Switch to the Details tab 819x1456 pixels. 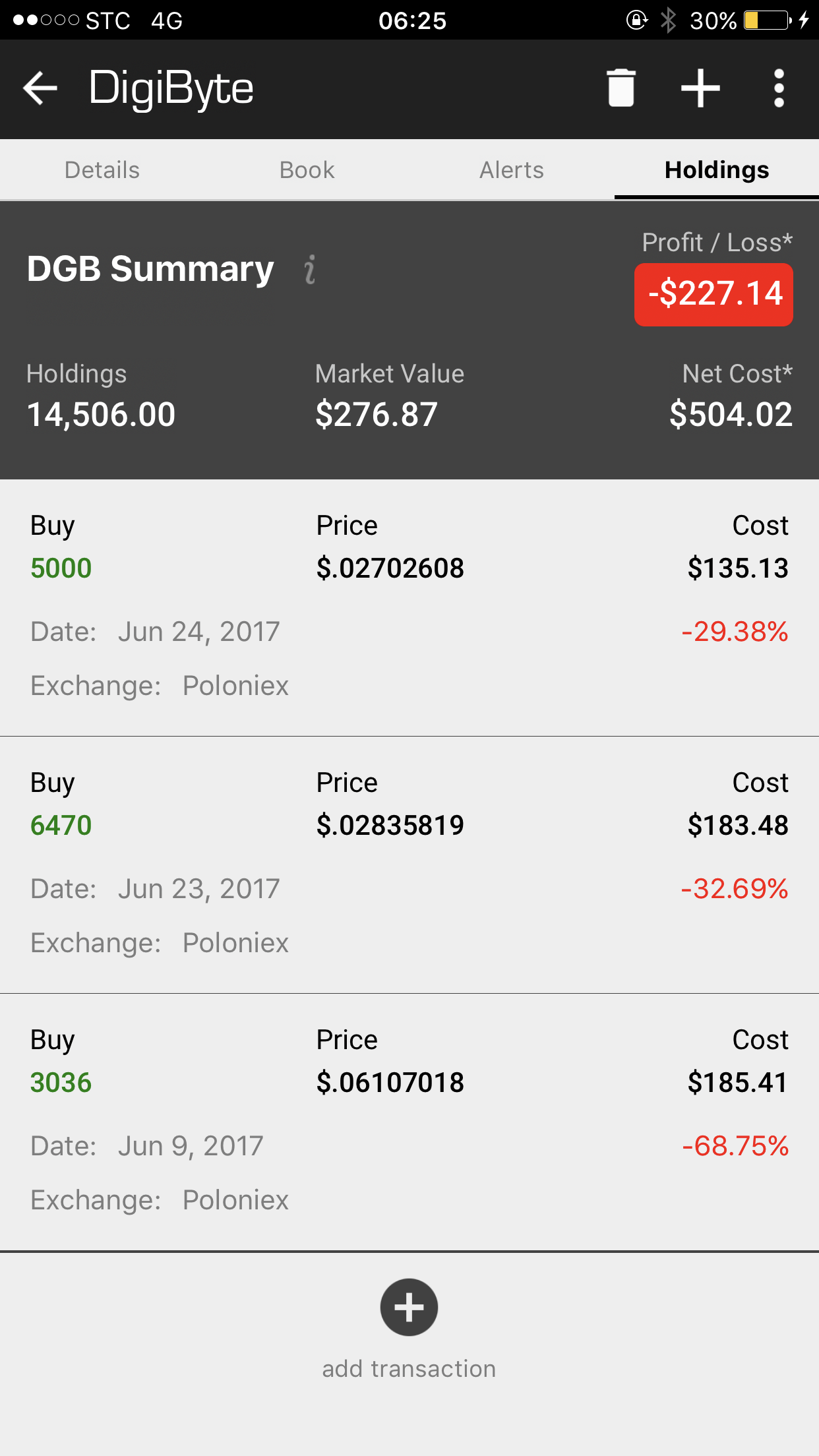point(102,170)
